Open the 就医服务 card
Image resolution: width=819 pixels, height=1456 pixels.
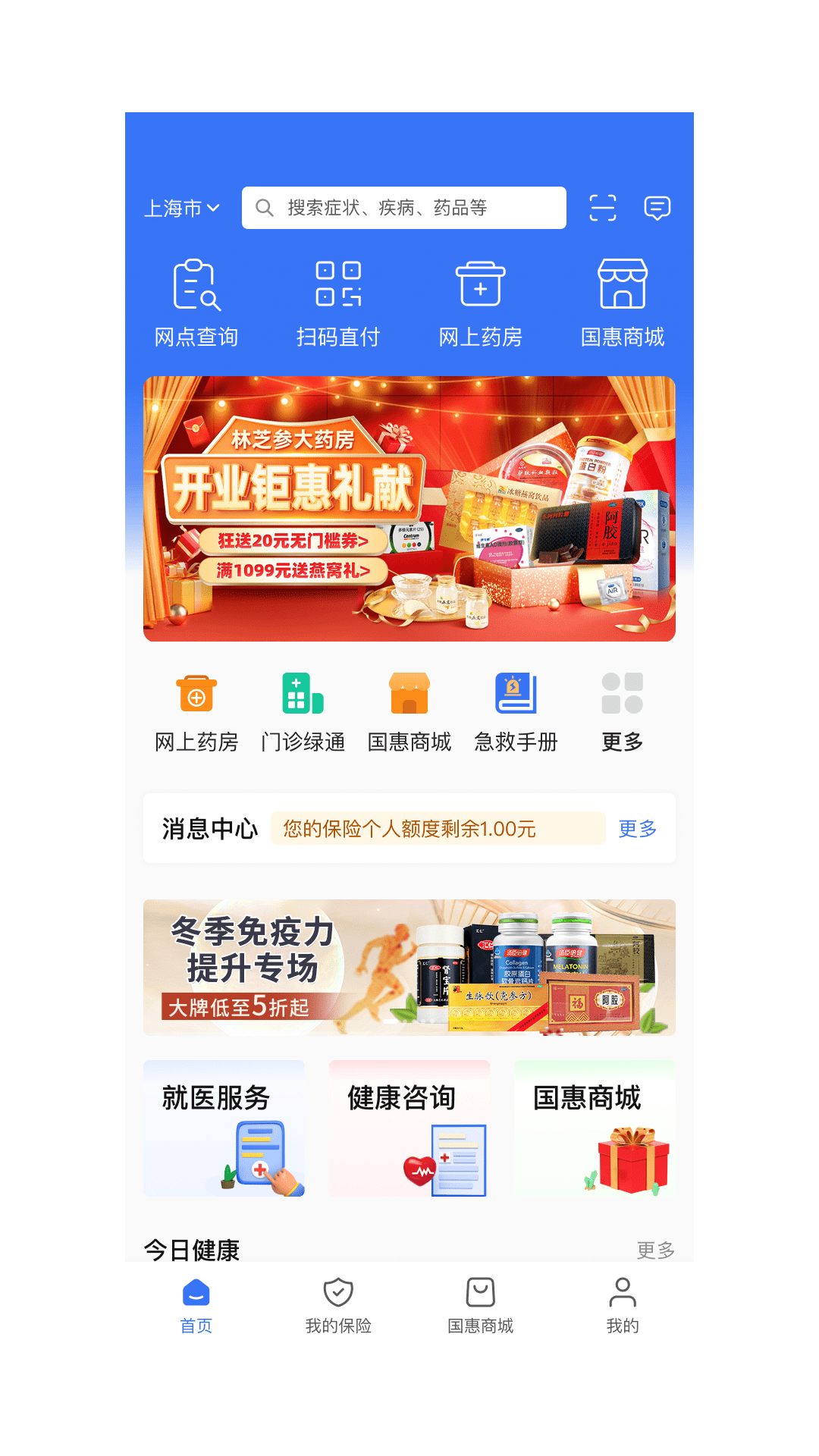[224, 1128]
